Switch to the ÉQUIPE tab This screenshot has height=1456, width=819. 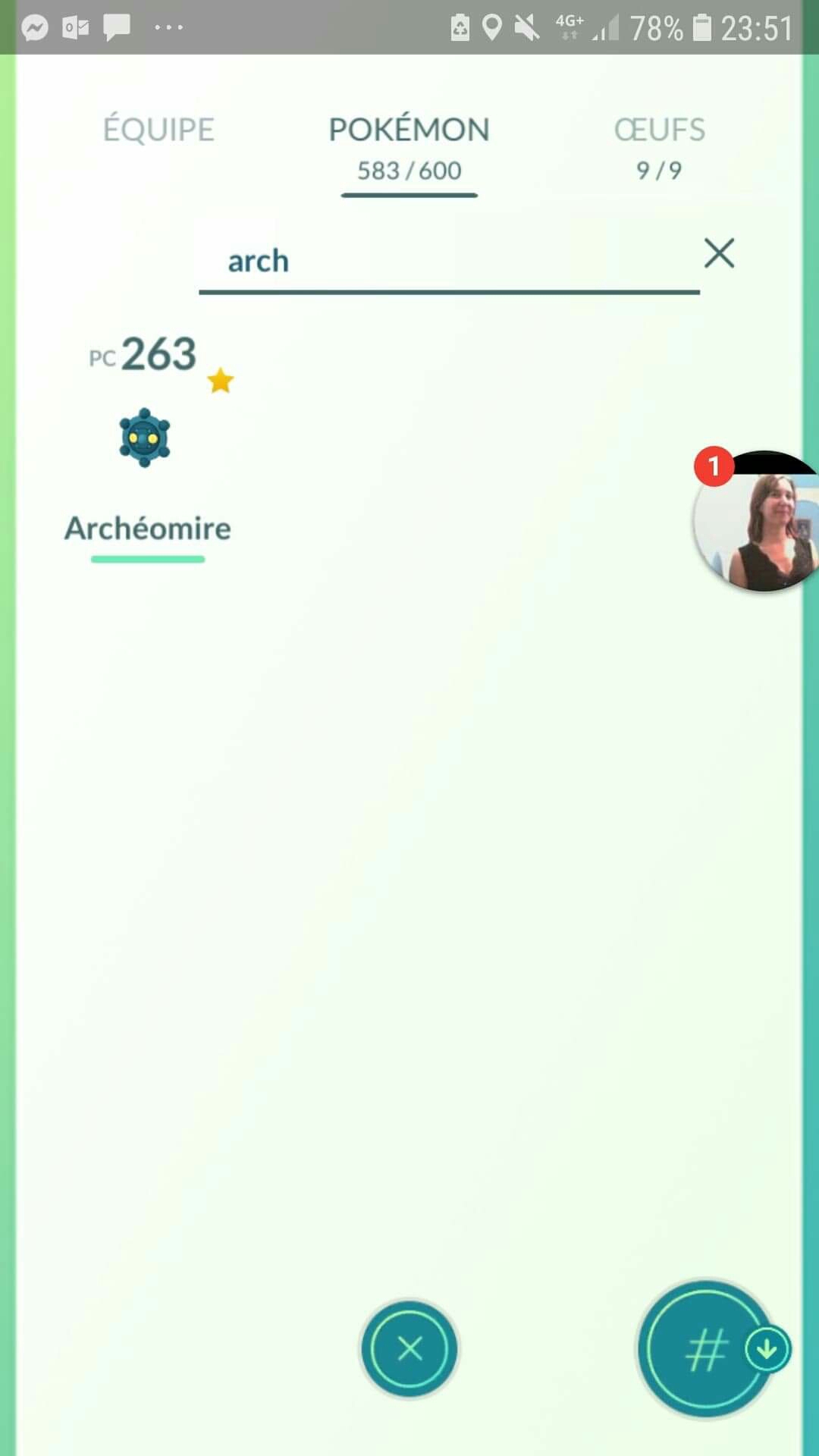[x=158, y=130]
